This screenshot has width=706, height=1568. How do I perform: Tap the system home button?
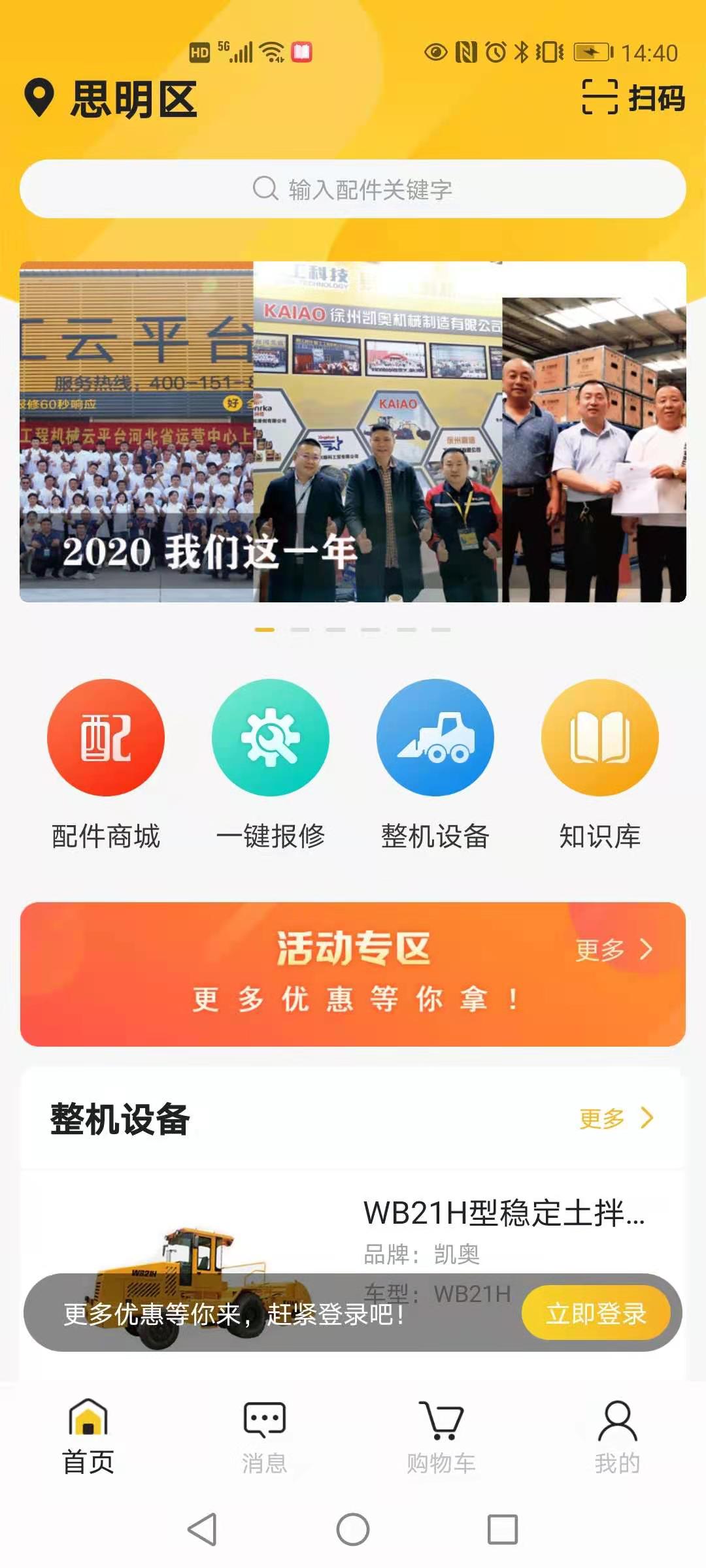353,1529
